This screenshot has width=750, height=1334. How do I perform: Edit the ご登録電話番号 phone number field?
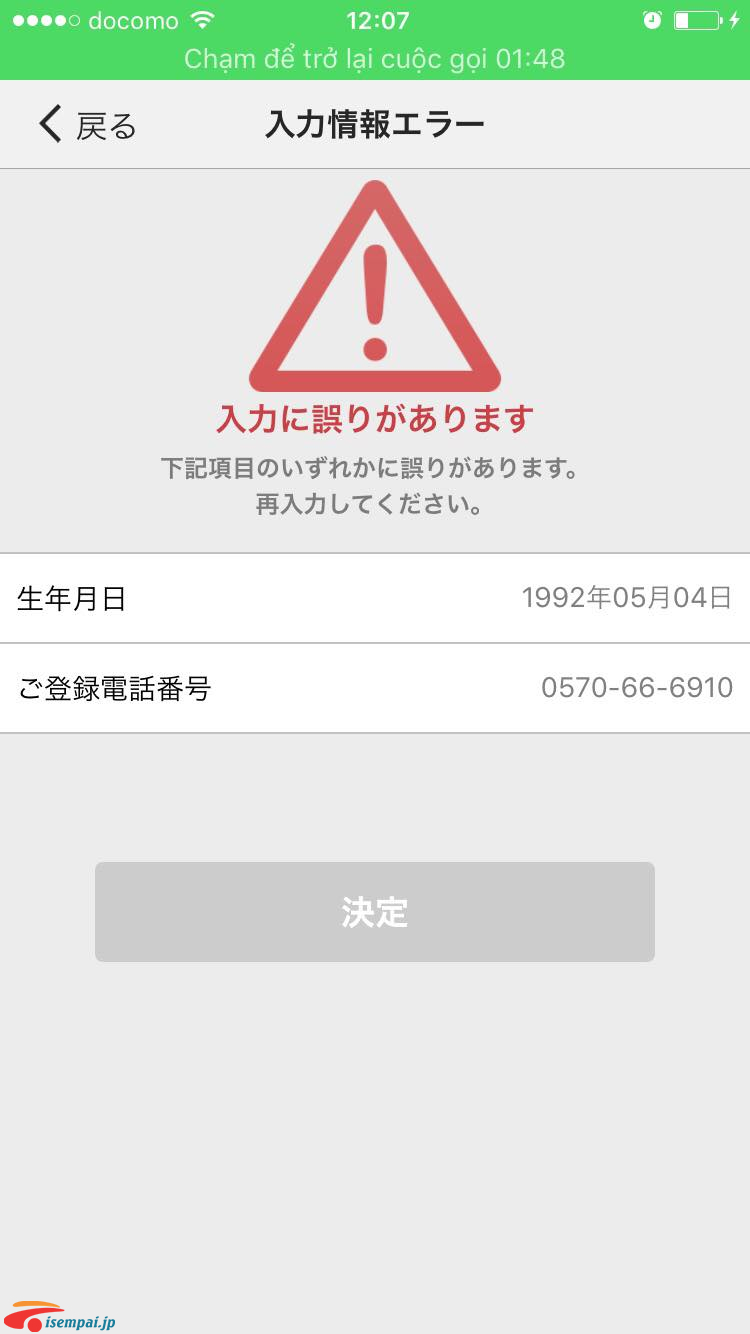375,688
